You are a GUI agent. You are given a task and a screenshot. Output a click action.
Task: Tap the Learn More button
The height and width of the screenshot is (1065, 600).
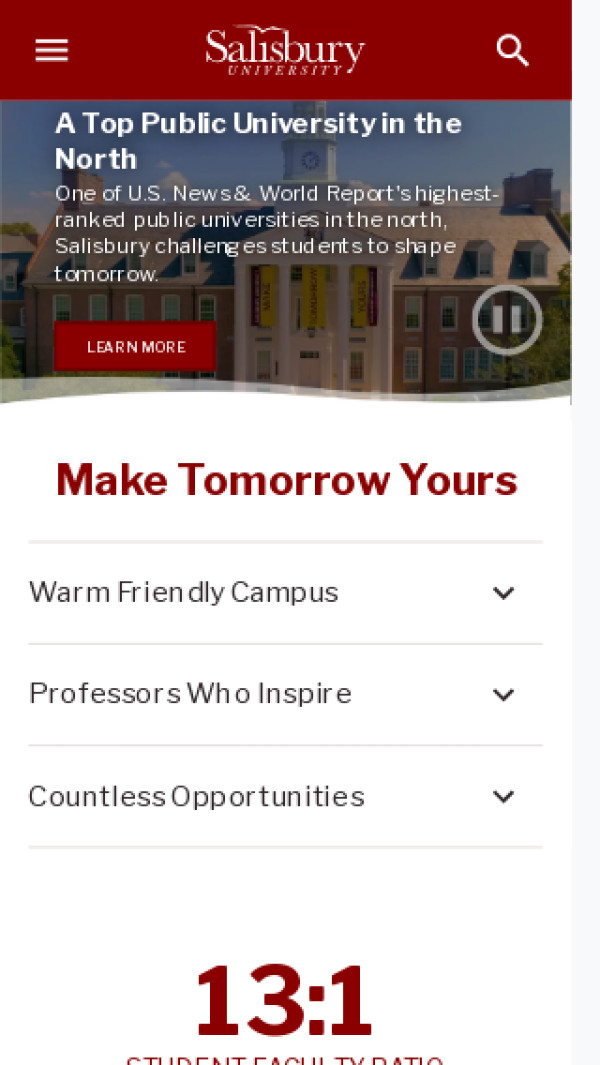click(x=136, y=347)
